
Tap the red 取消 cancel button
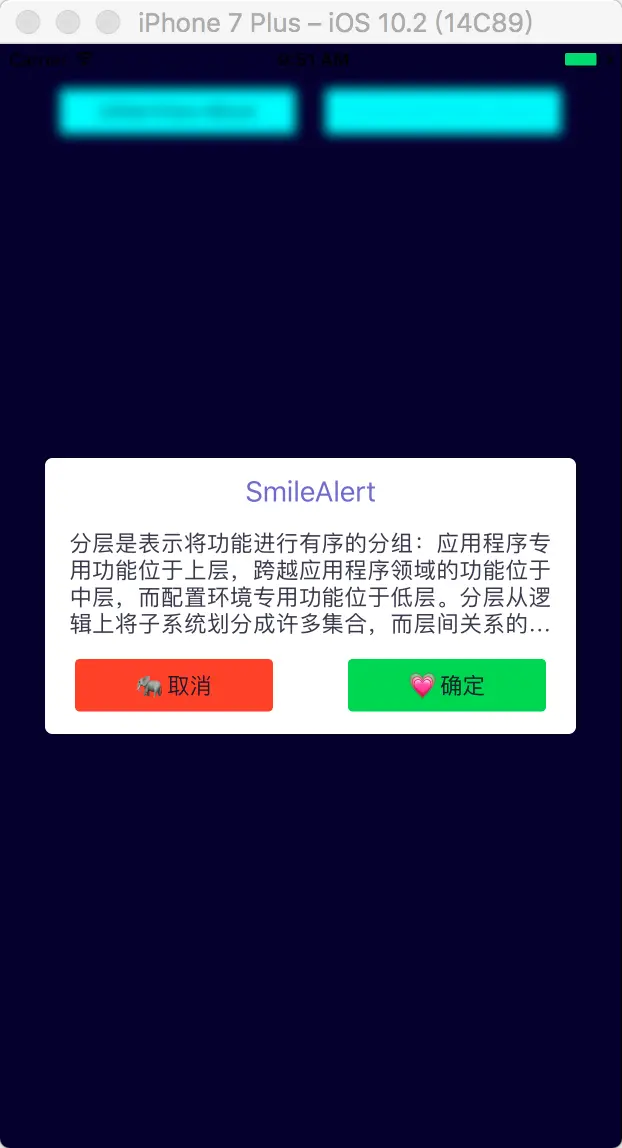[173, 685]
